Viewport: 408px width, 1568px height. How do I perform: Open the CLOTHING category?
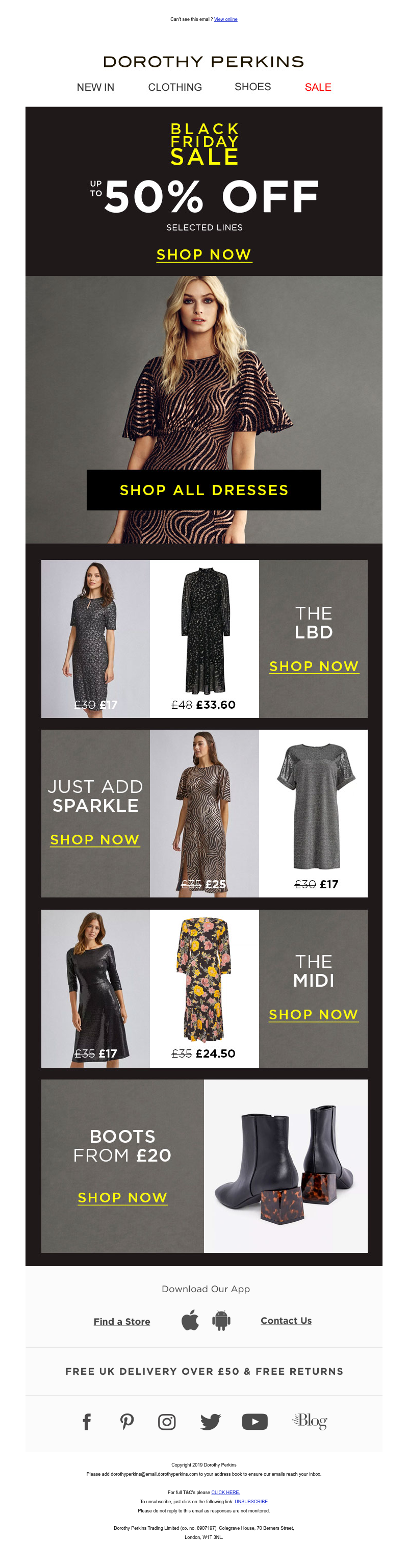tap(175, 87)
